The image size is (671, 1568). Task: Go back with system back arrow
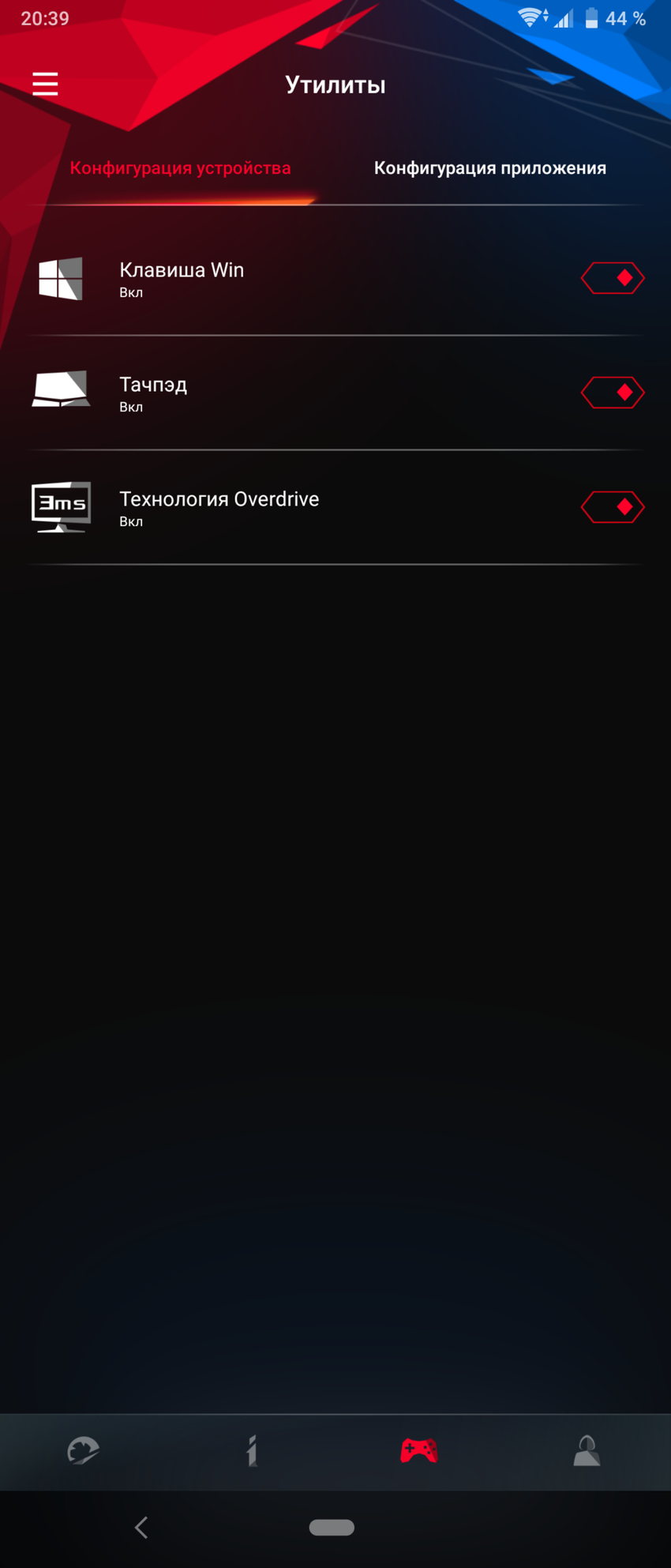click(142, 1527)
